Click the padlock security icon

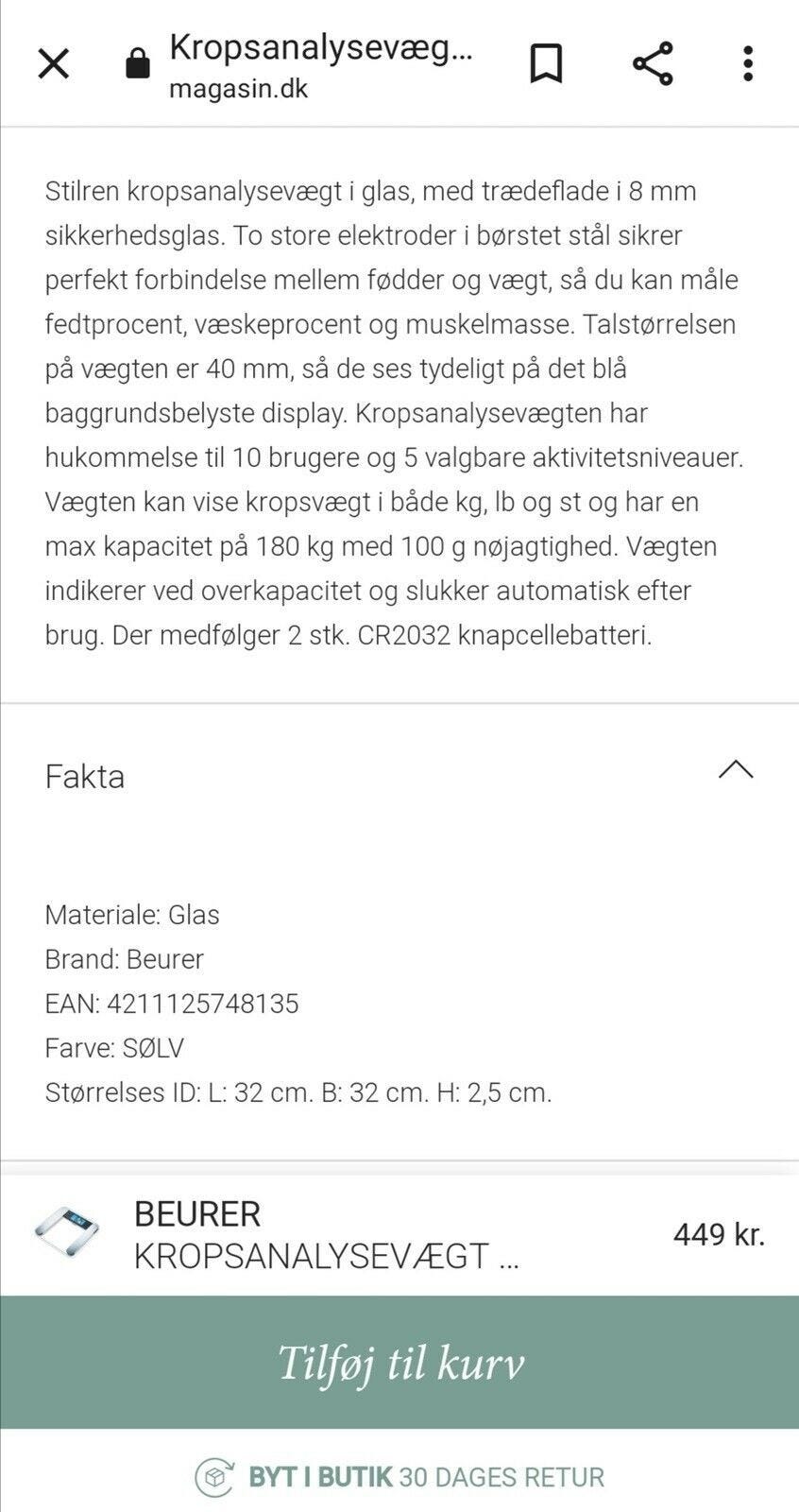[137, 62]
